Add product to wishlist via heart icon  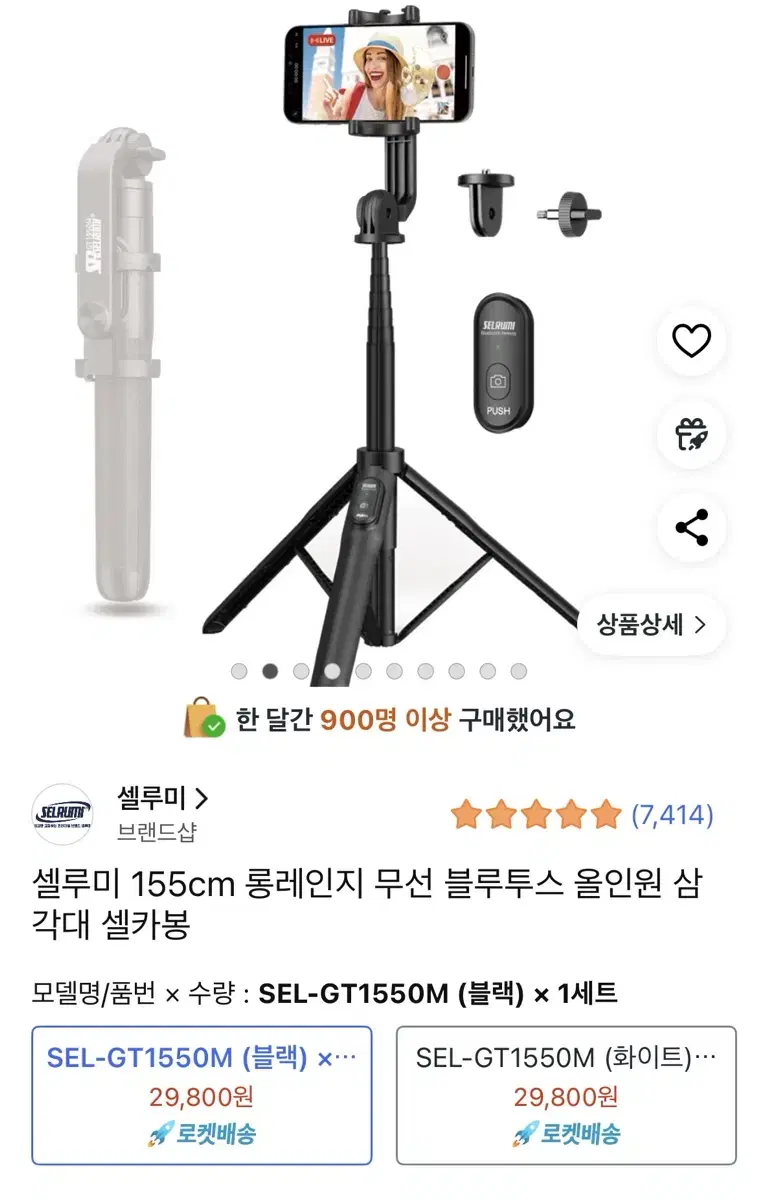(692, 340)
